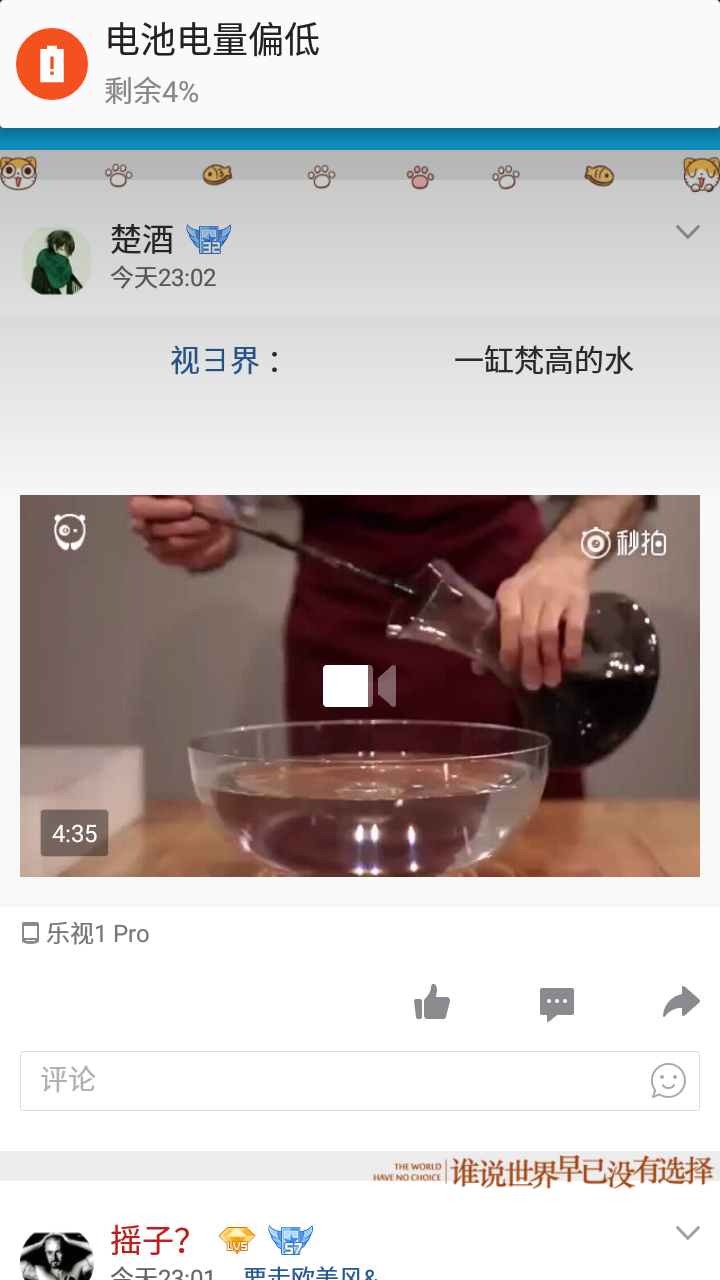Open the emoji picker in the comment box
The image size is (720, 1280).
668,1081
